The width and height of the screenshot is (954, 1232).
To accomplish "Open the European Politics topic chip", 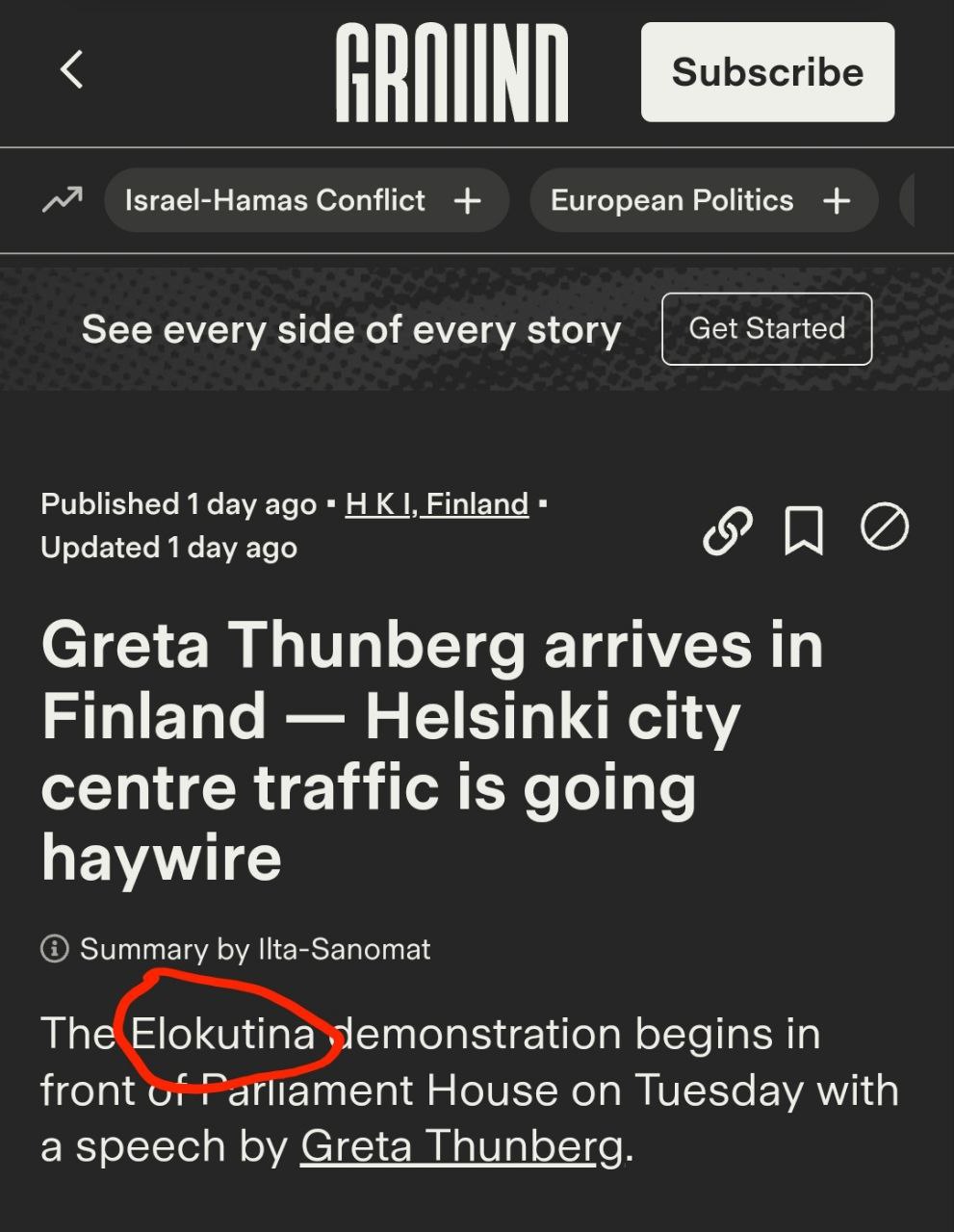I will (x=671, y=200).
